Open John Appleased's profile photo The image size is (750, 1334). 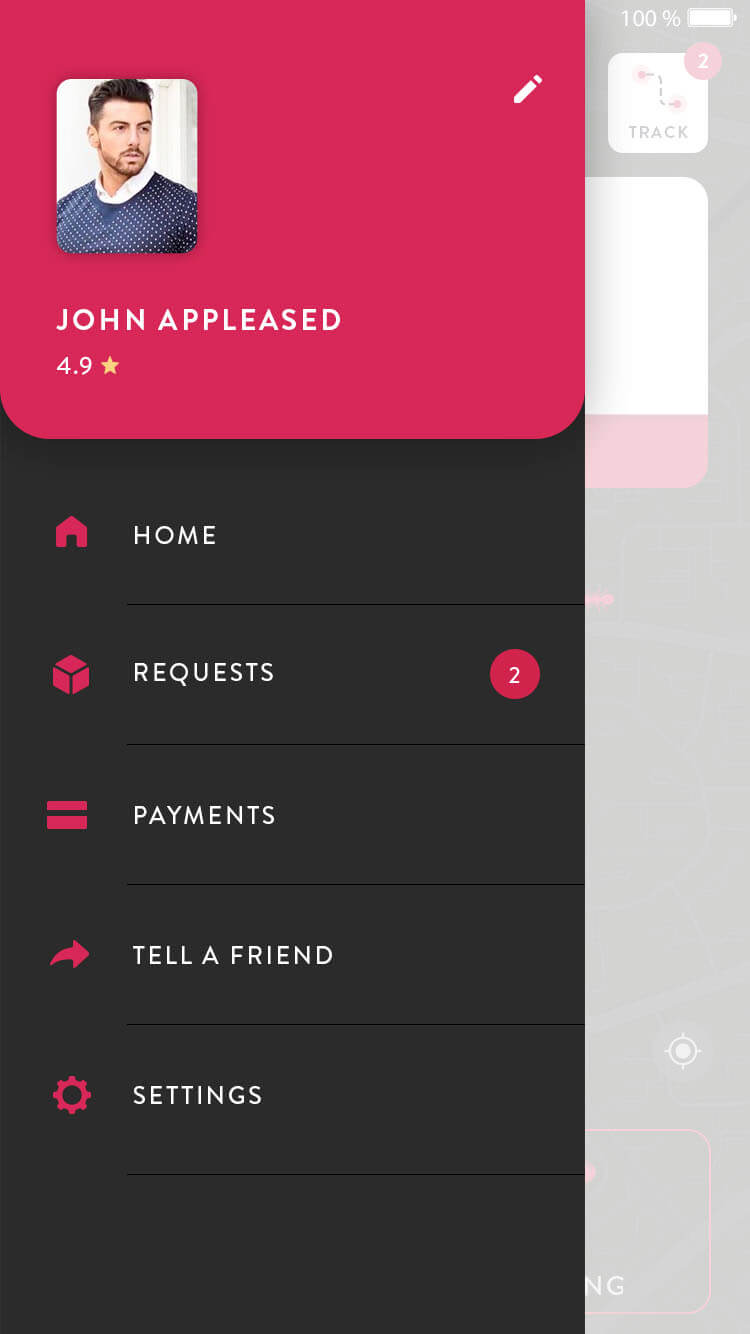pos(127,166)
